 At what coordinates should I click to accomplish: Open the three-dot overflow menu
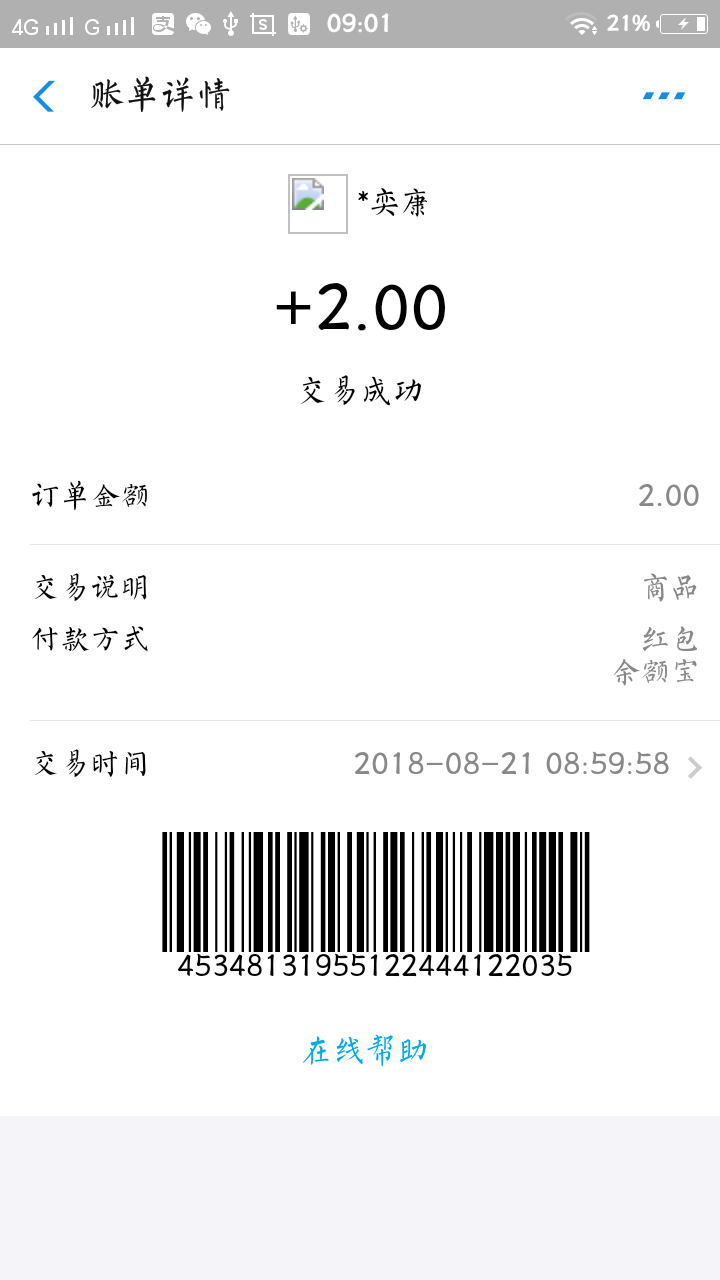click(664, 96)
